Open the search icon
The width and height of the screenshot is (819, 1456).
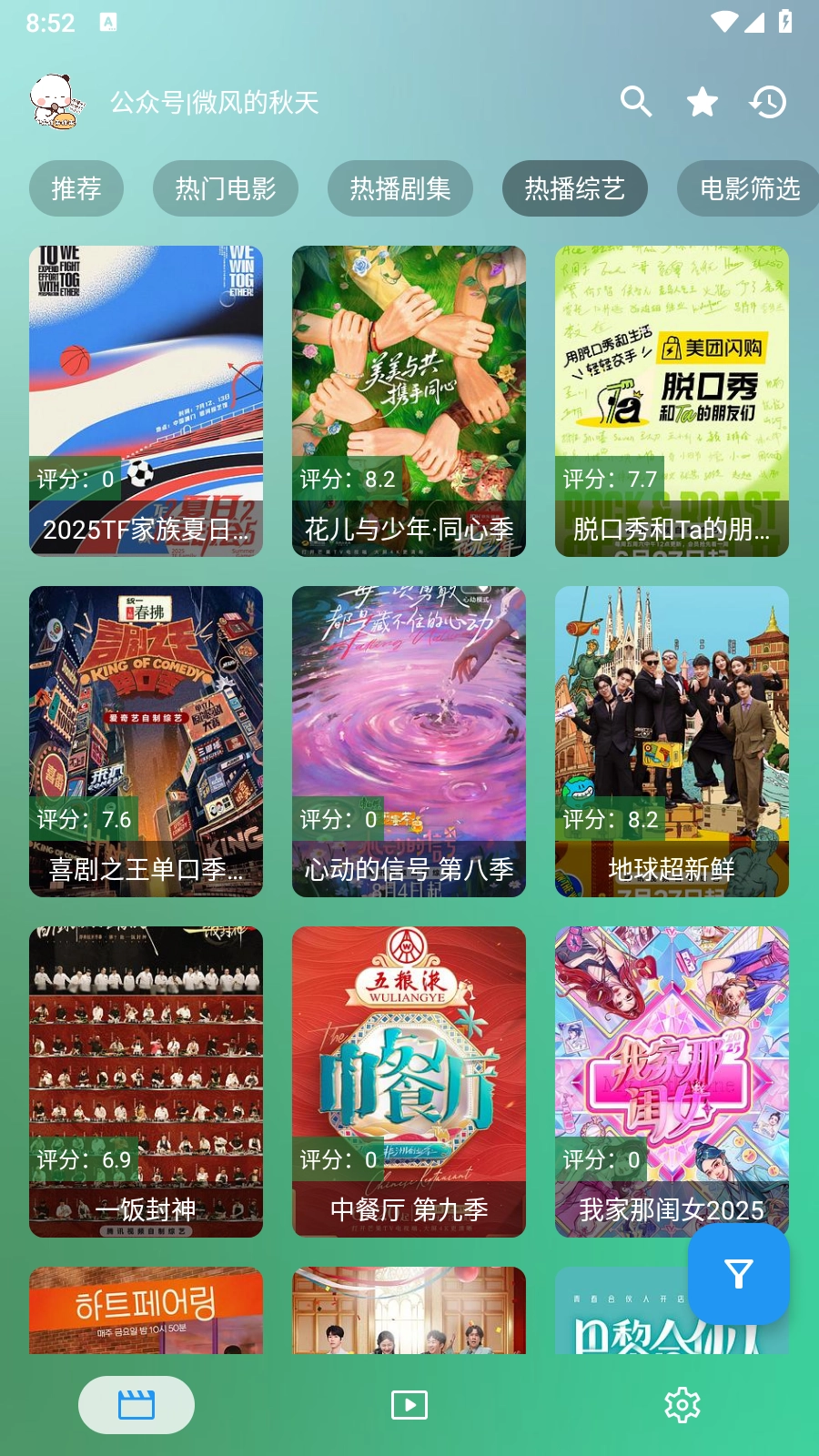(x=636, y=102)
